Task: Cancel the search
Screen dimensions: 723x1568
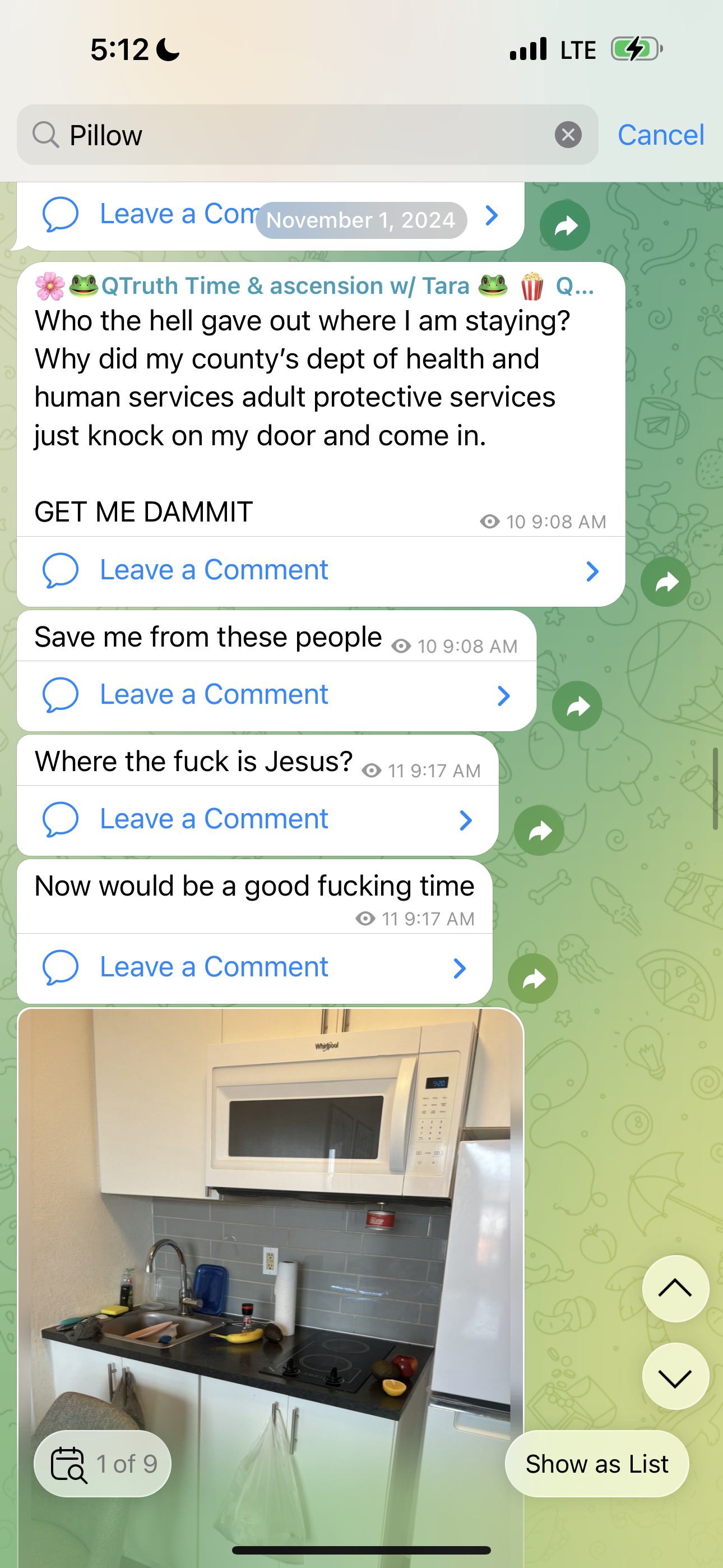Action: [660, 135]
